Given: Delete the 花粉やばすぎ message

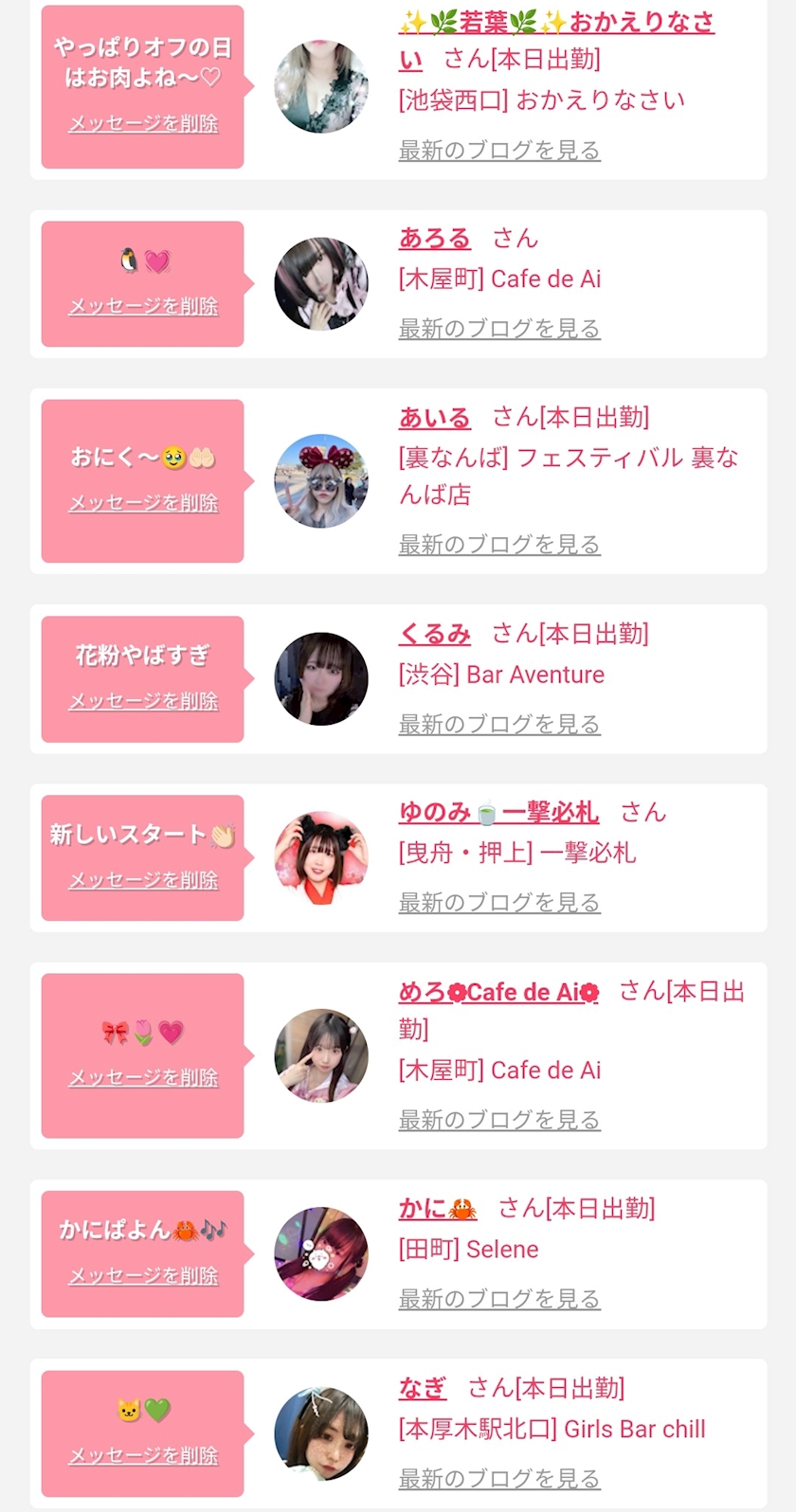Looking at the screenshot, I should click(x=143, y=701).
